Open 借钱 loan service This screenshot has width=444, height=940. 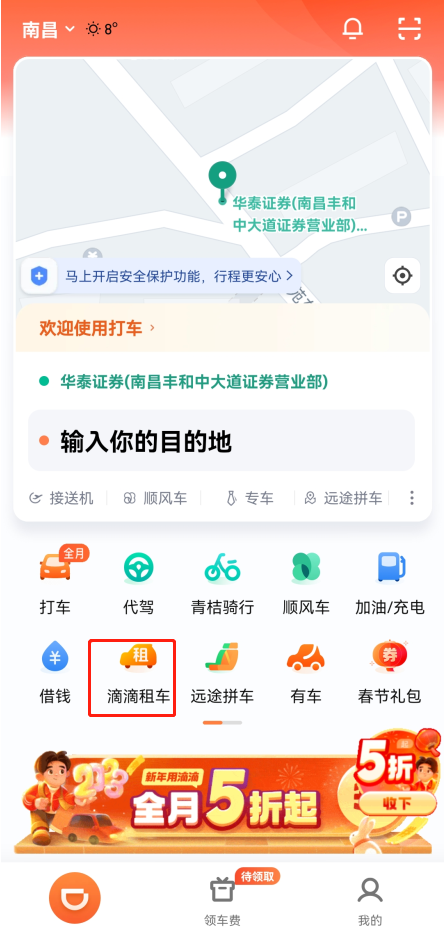(x=55, y=673)
